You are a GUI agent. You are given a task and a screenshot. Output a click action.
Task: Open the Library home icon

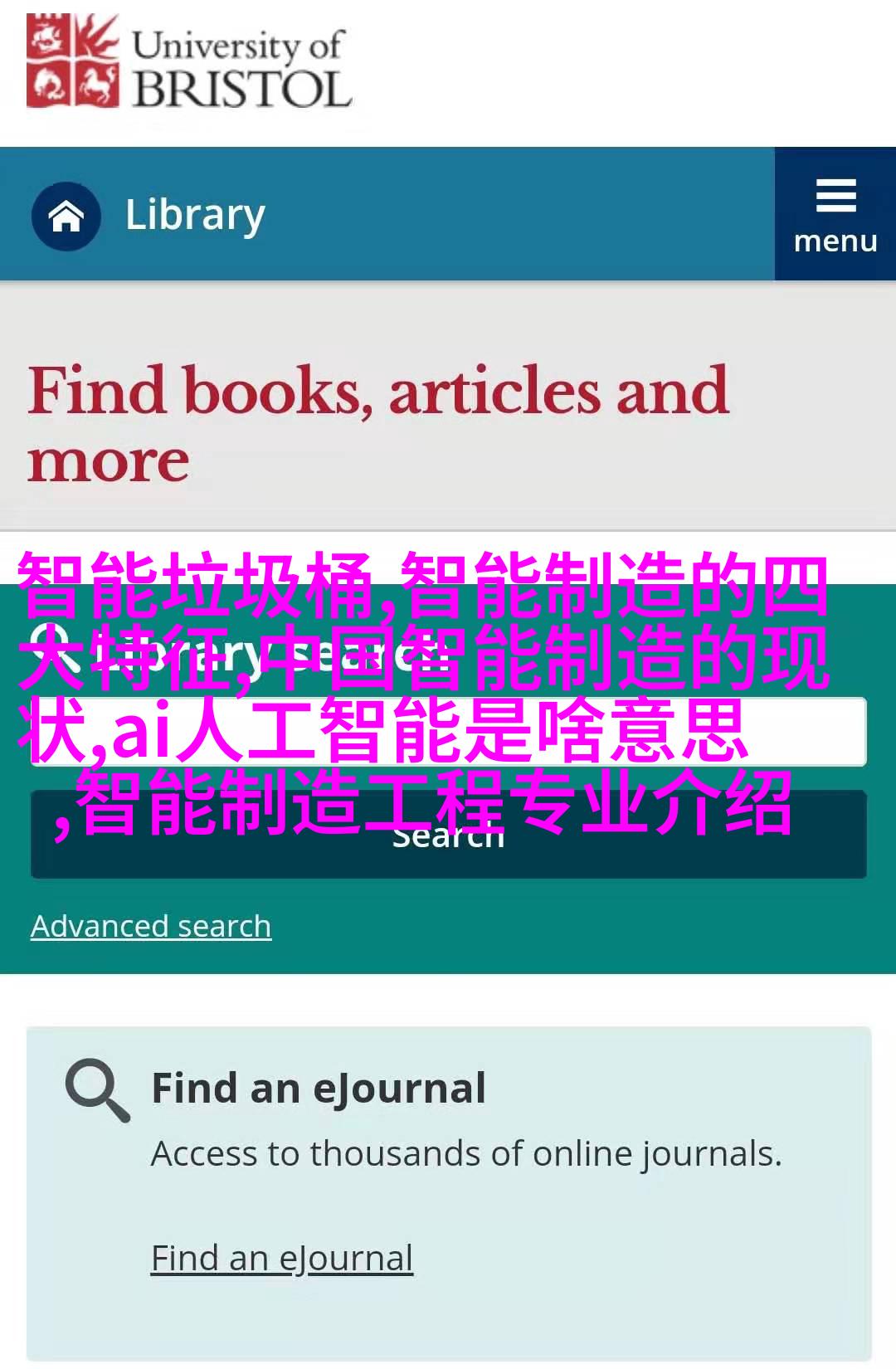[x=66, y=217]
